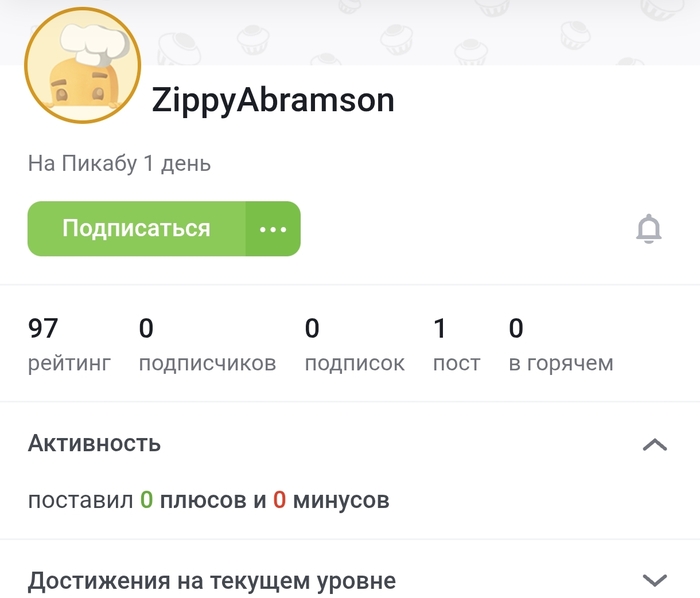Open the 0 подписчиков list
This screenshot has width=700, height=598.
tap(207, 345)
